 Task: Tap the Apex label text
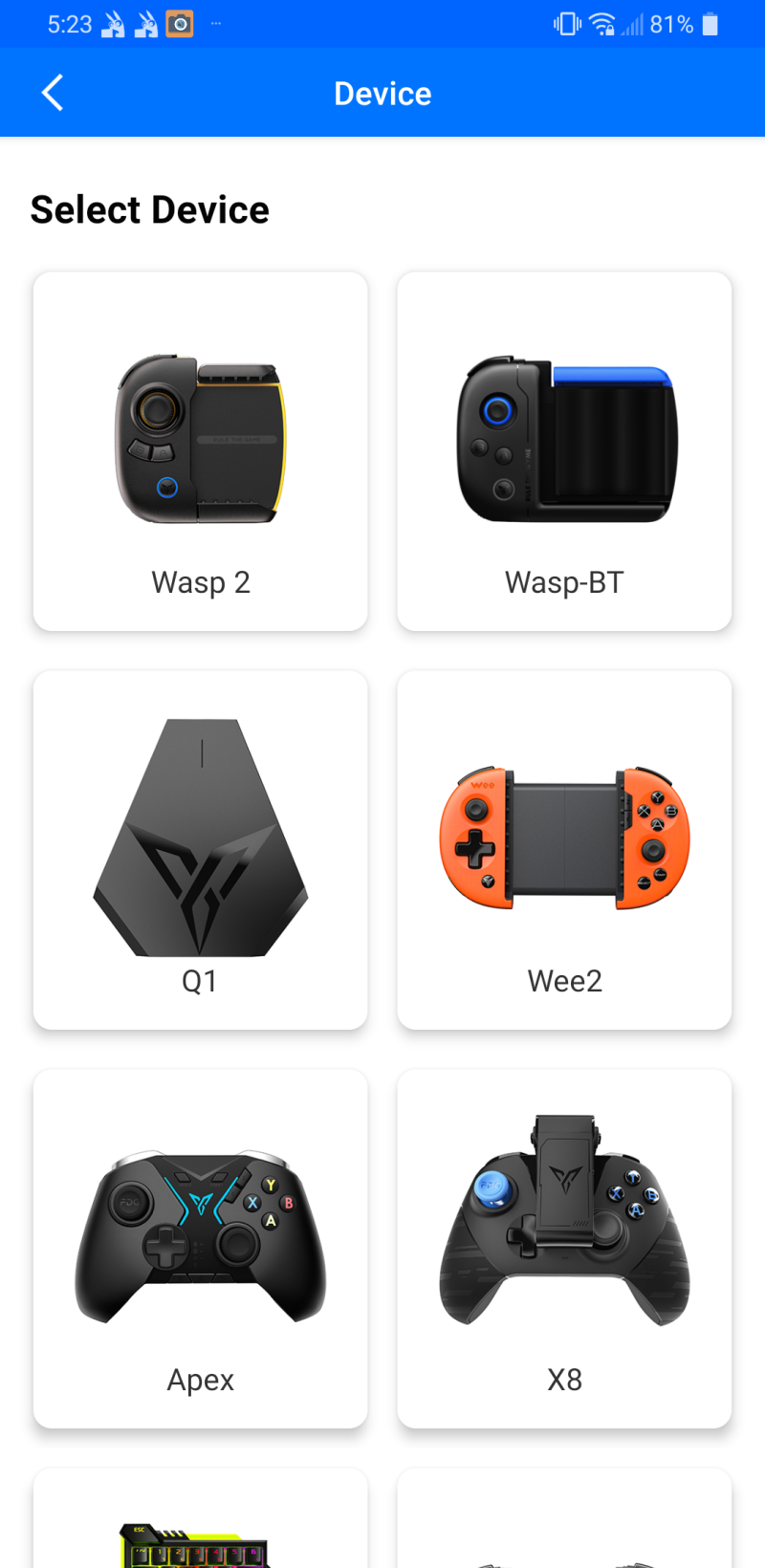(x=200, y=1379)
